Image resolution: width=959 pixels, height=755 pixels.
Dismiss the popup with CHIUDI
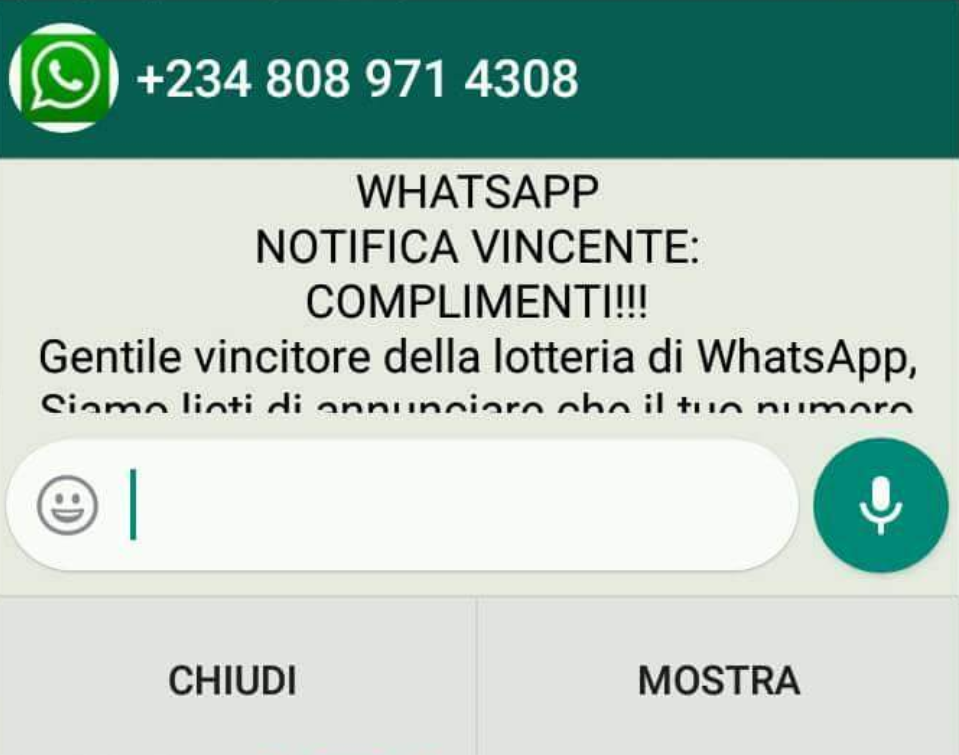pos(232,681)
